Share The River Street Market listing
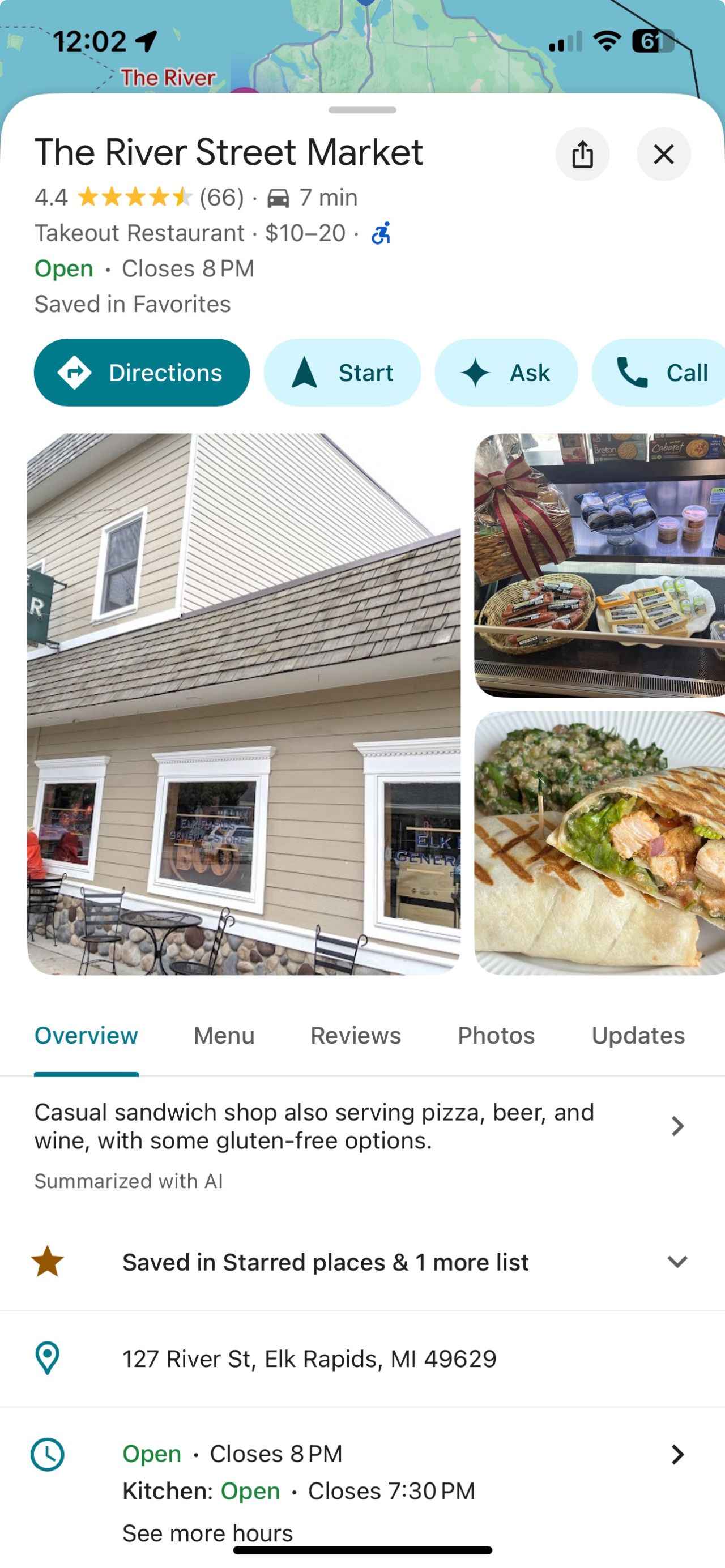725x1568 pixels. [x=582, y=154]
